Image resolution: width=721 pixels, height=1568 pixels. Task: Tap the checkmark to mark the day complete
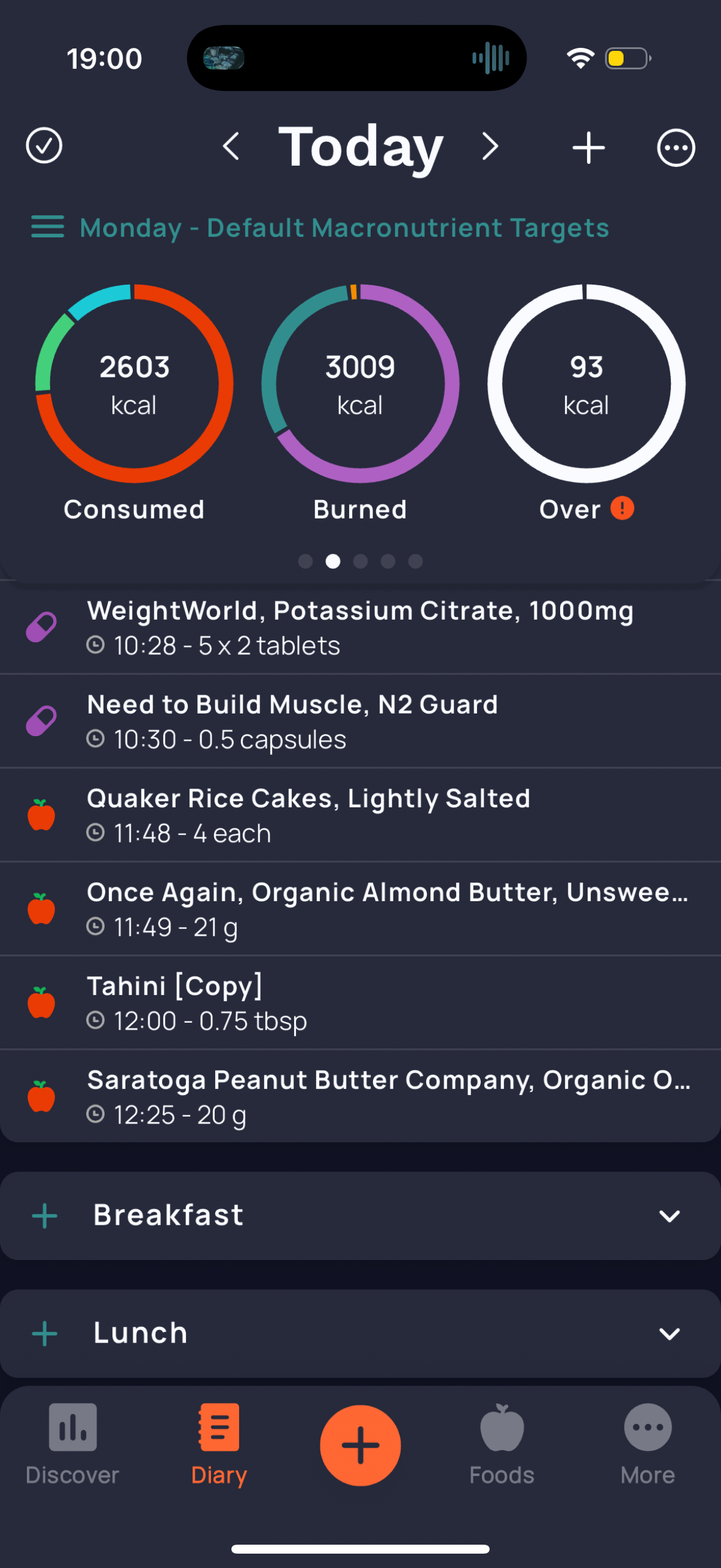tap(44, 146)
